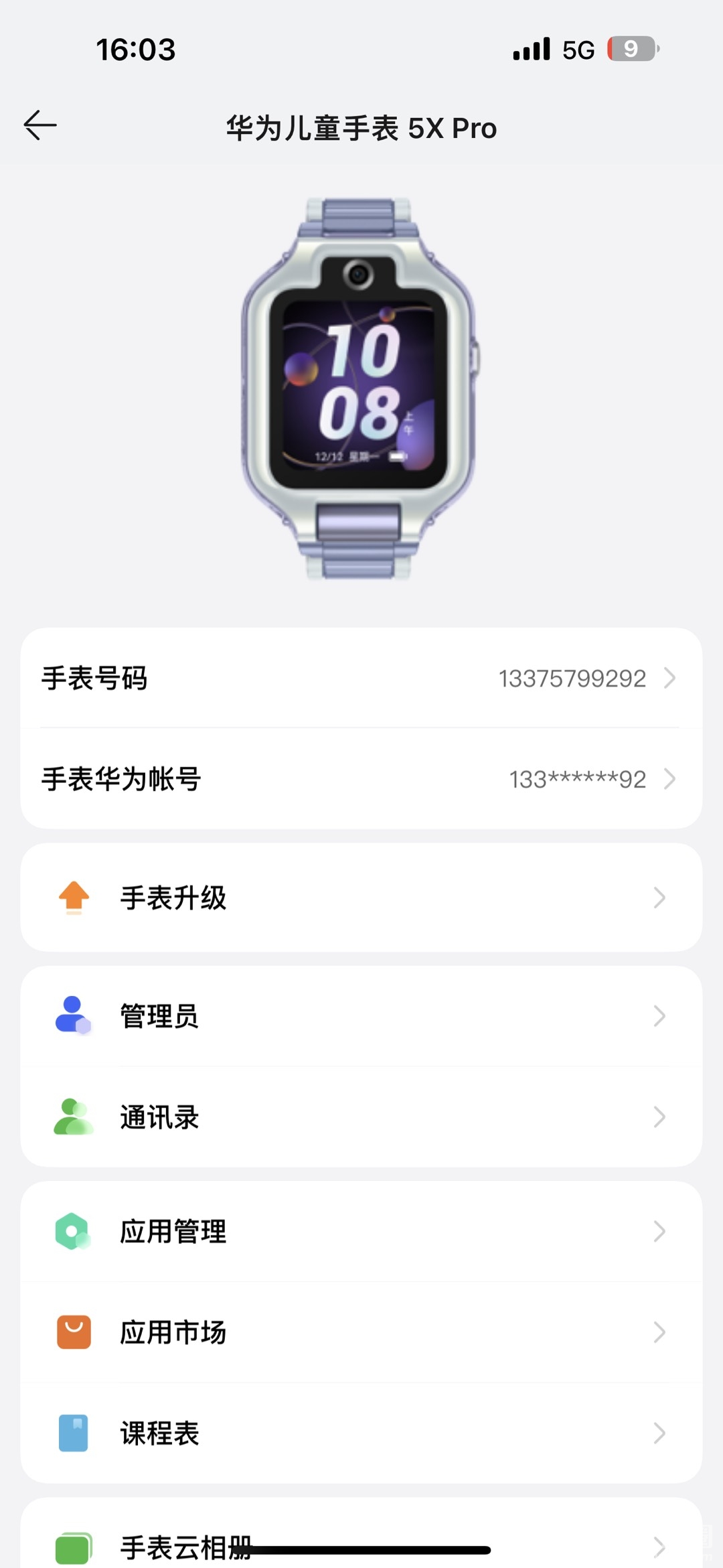The height and width of the screenshot is (1568, 723).
Task: Open 应用管理
Action: click(x=361, y=1231)
